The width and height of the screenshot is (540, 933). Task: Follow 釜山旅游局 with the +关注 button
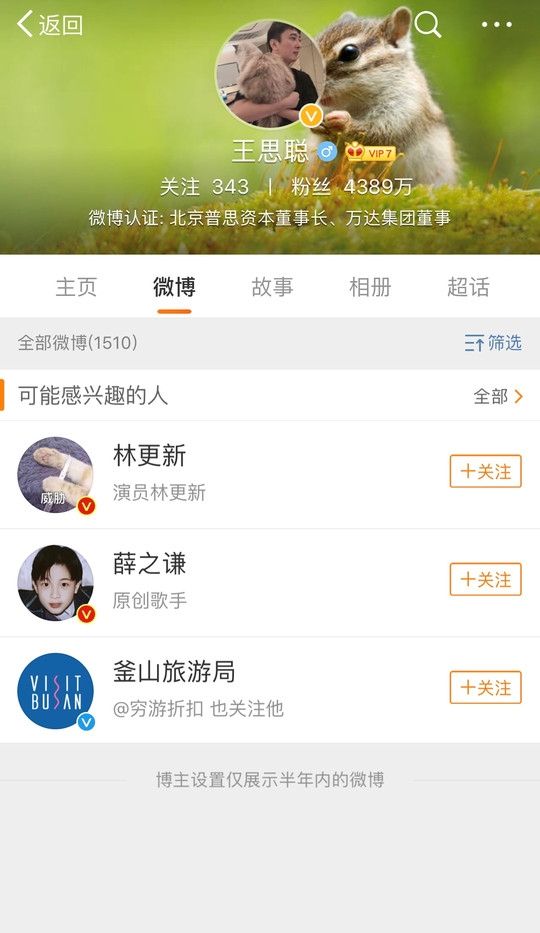click(485, 687)
